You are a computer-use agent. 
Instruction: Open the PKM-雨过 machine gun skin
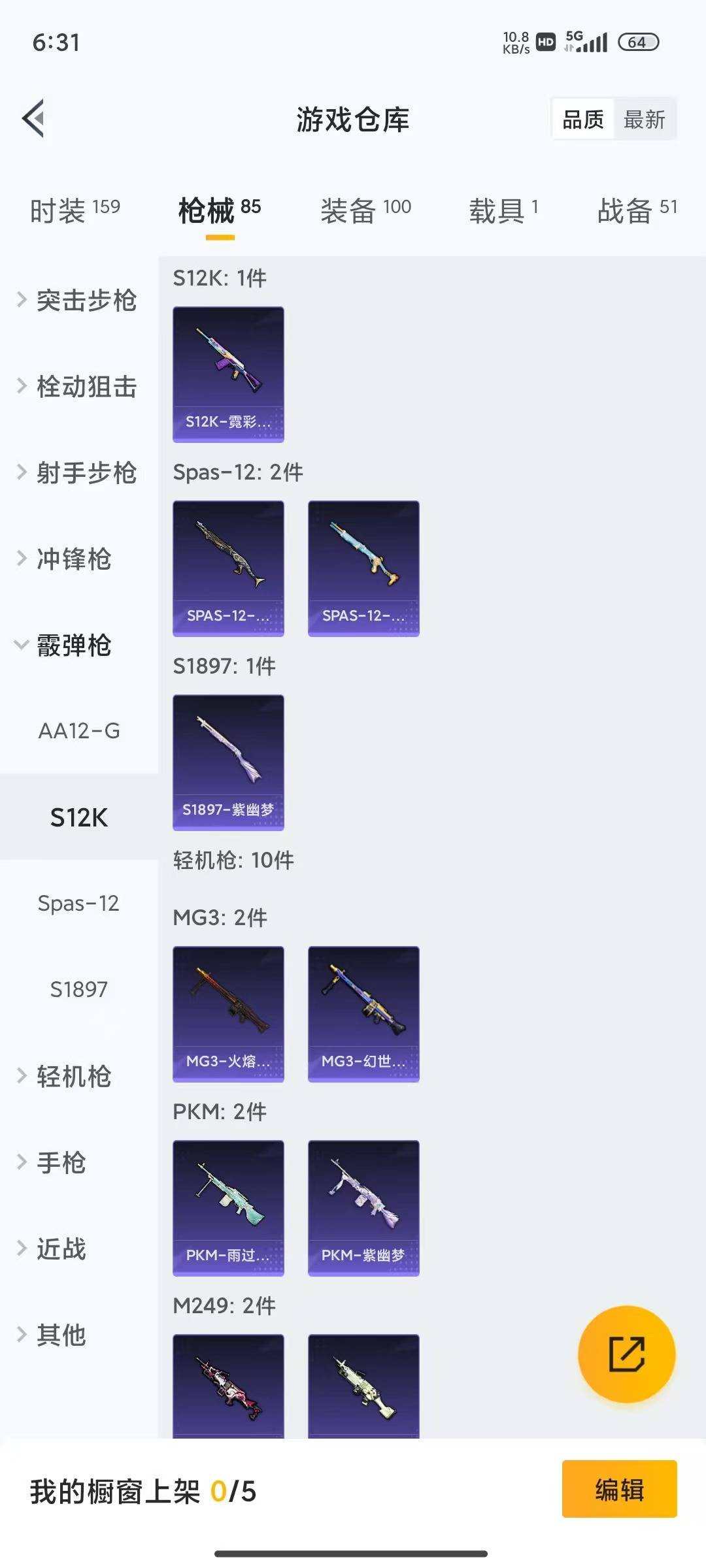pos(228,1205)
